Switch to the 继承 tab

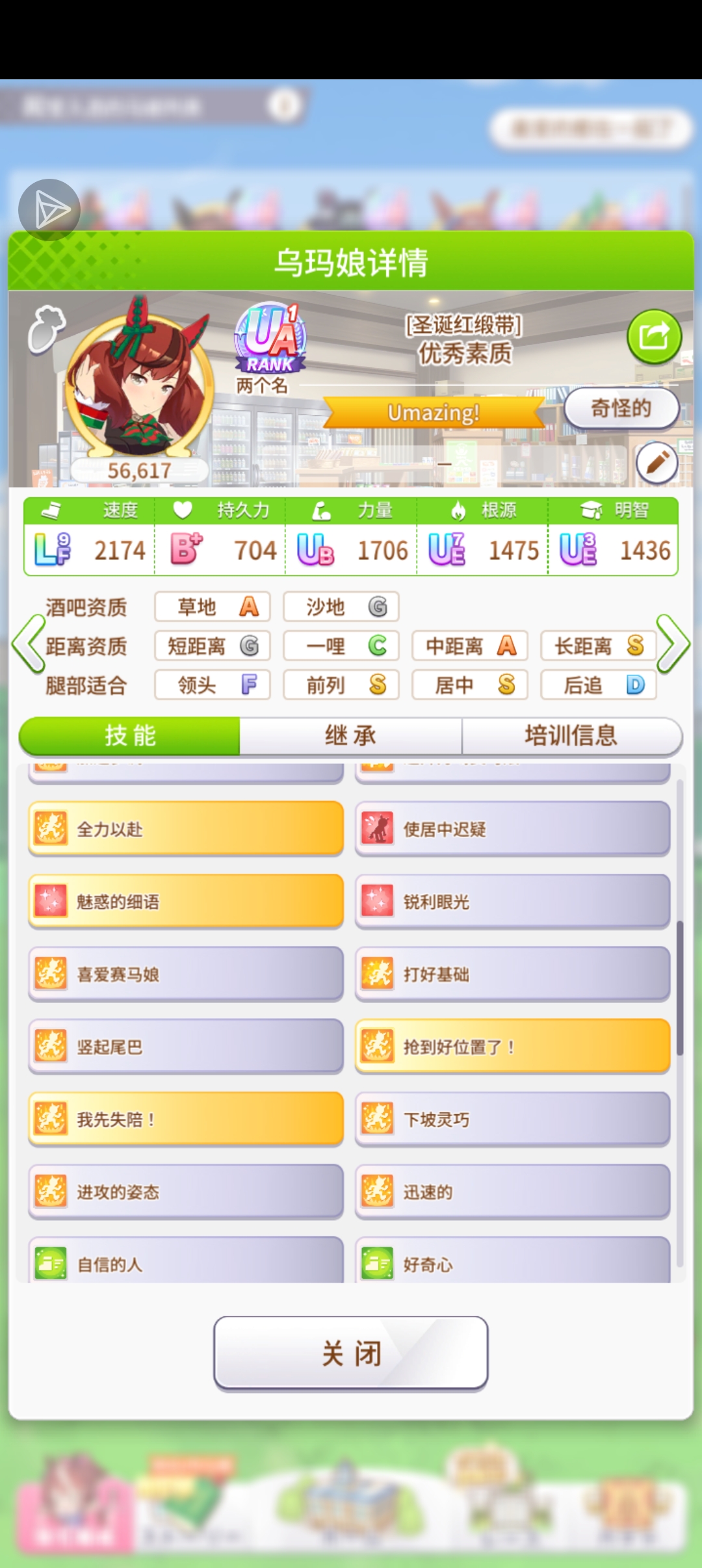(x=350, y=736)
